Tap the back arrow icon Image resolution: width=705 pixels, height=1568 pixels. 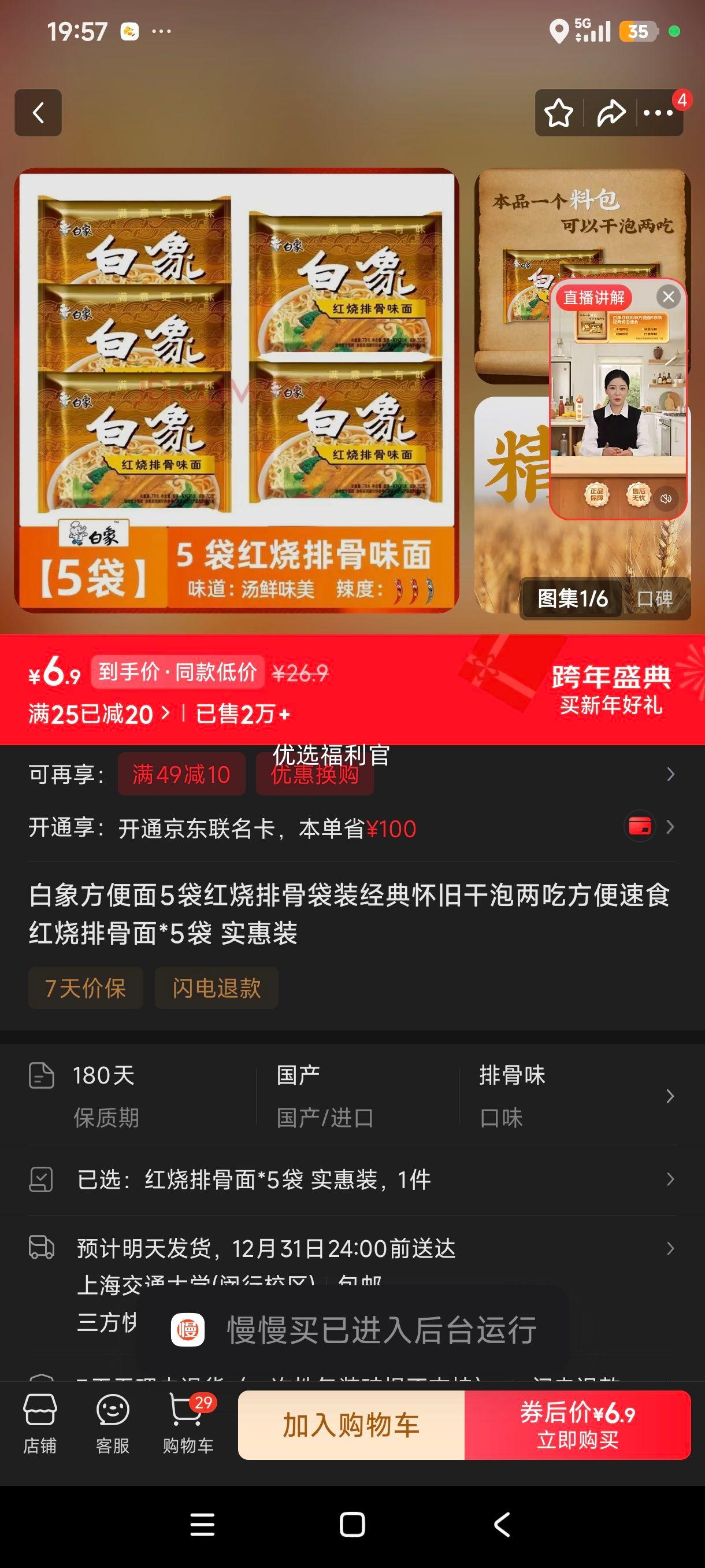coord(38,113)
